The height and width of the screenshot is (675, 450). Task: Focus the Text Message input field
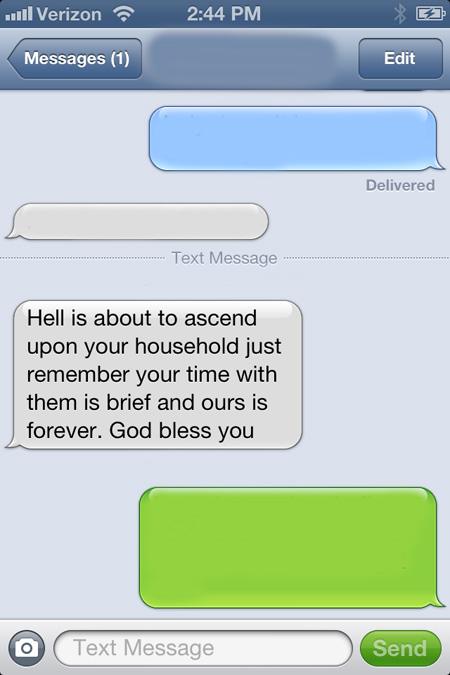click(x=203, y=648)
